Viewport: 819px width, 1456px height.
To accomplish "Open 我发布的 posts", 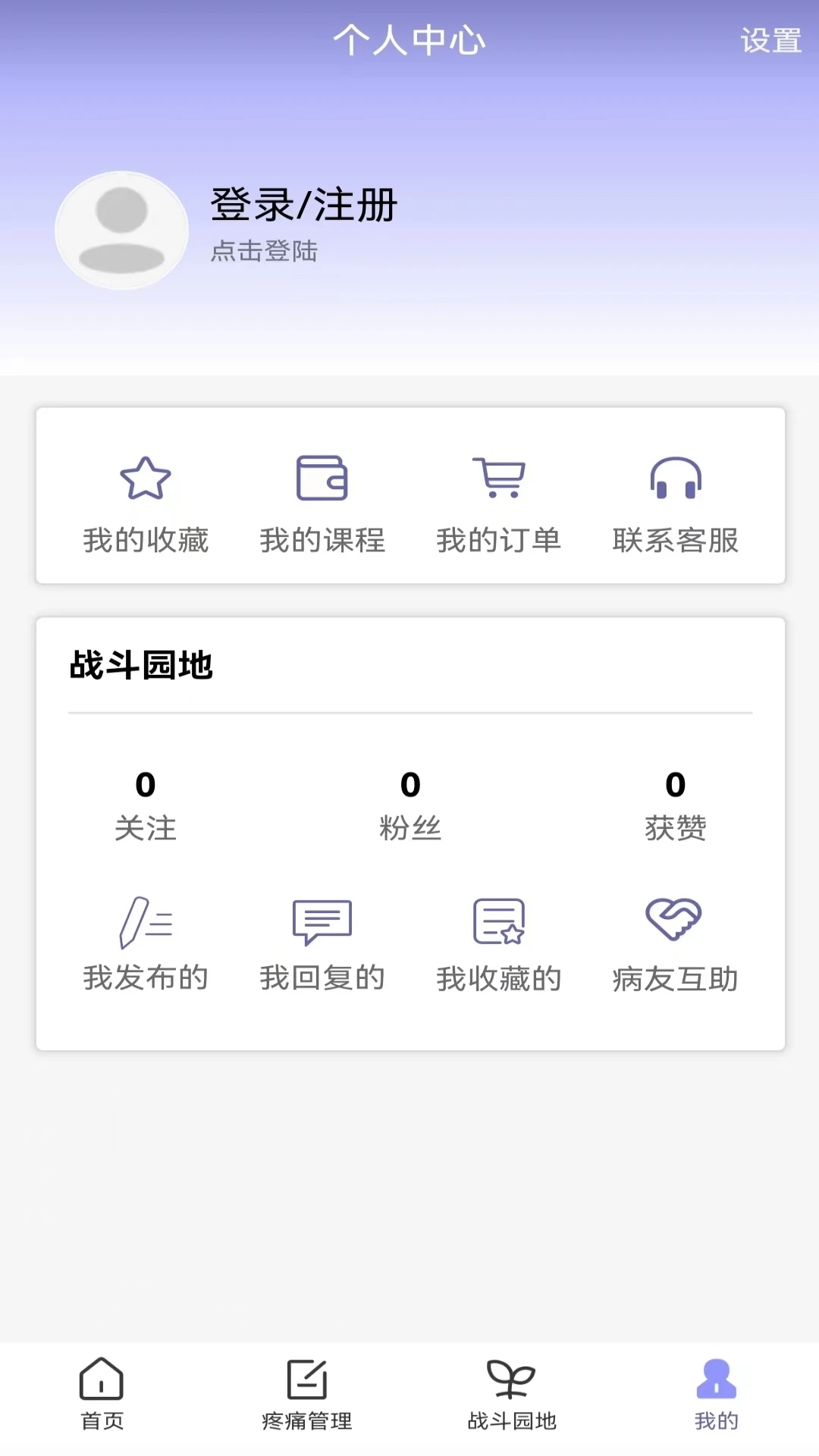I will coord(146,944).
